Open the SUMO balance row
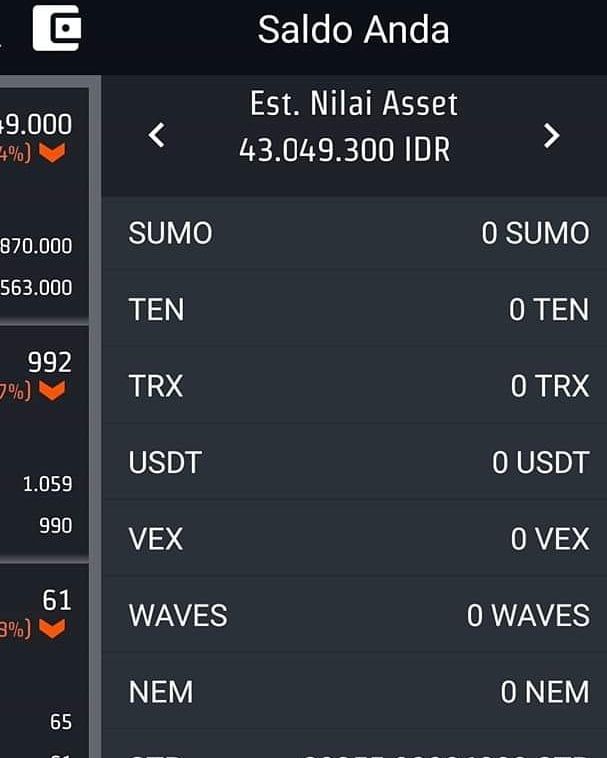The image size is (607, 758). 354,233
